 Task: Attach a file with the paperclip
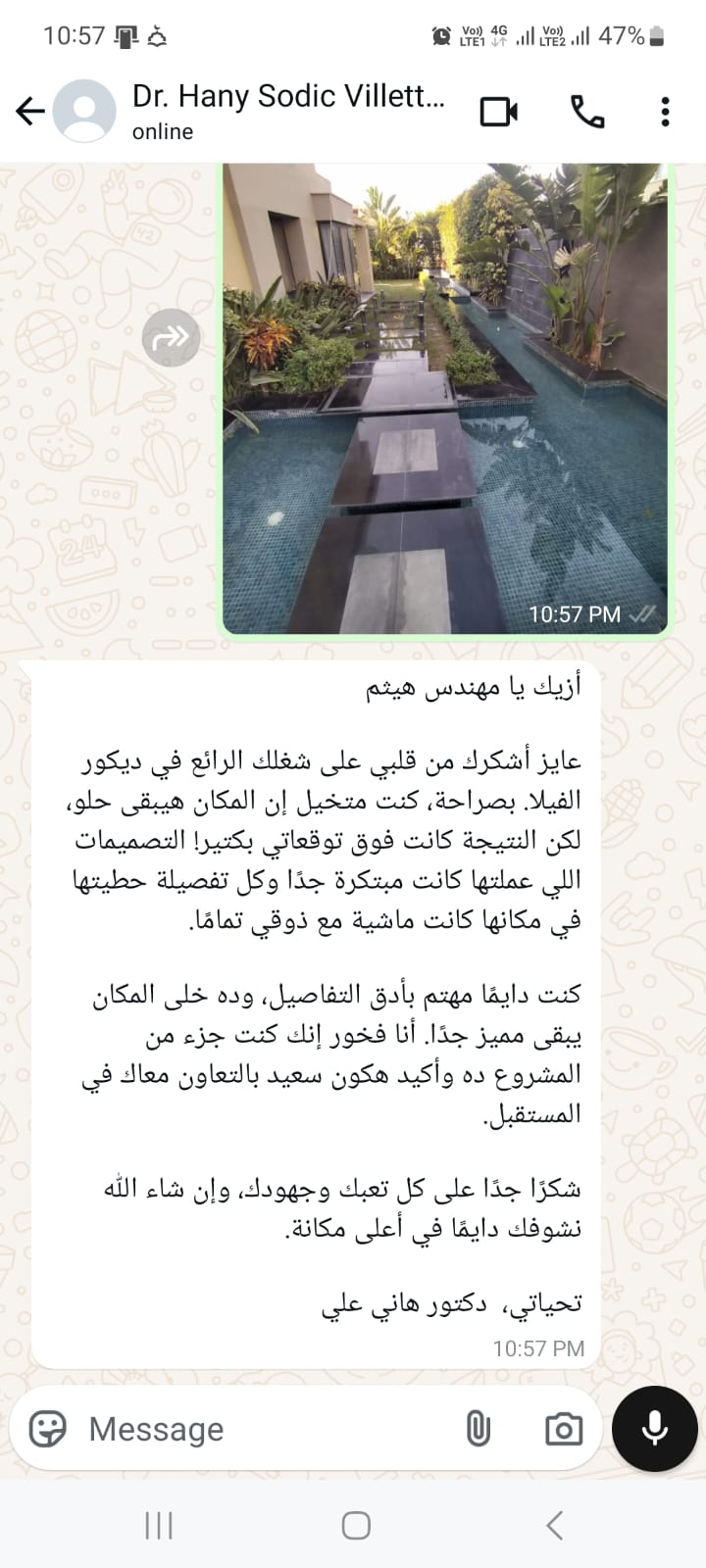(x=478, y=1429)
